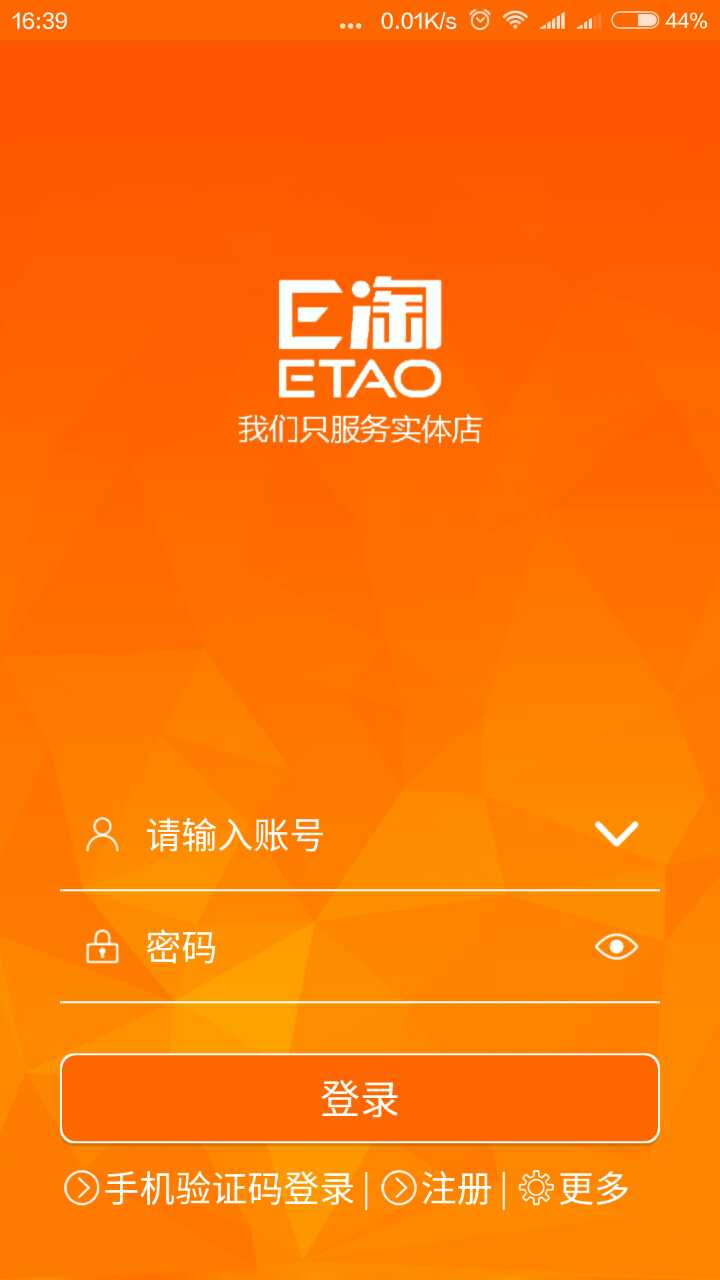
Task: Tap the 登录 login button
Action: (360, 1098)
